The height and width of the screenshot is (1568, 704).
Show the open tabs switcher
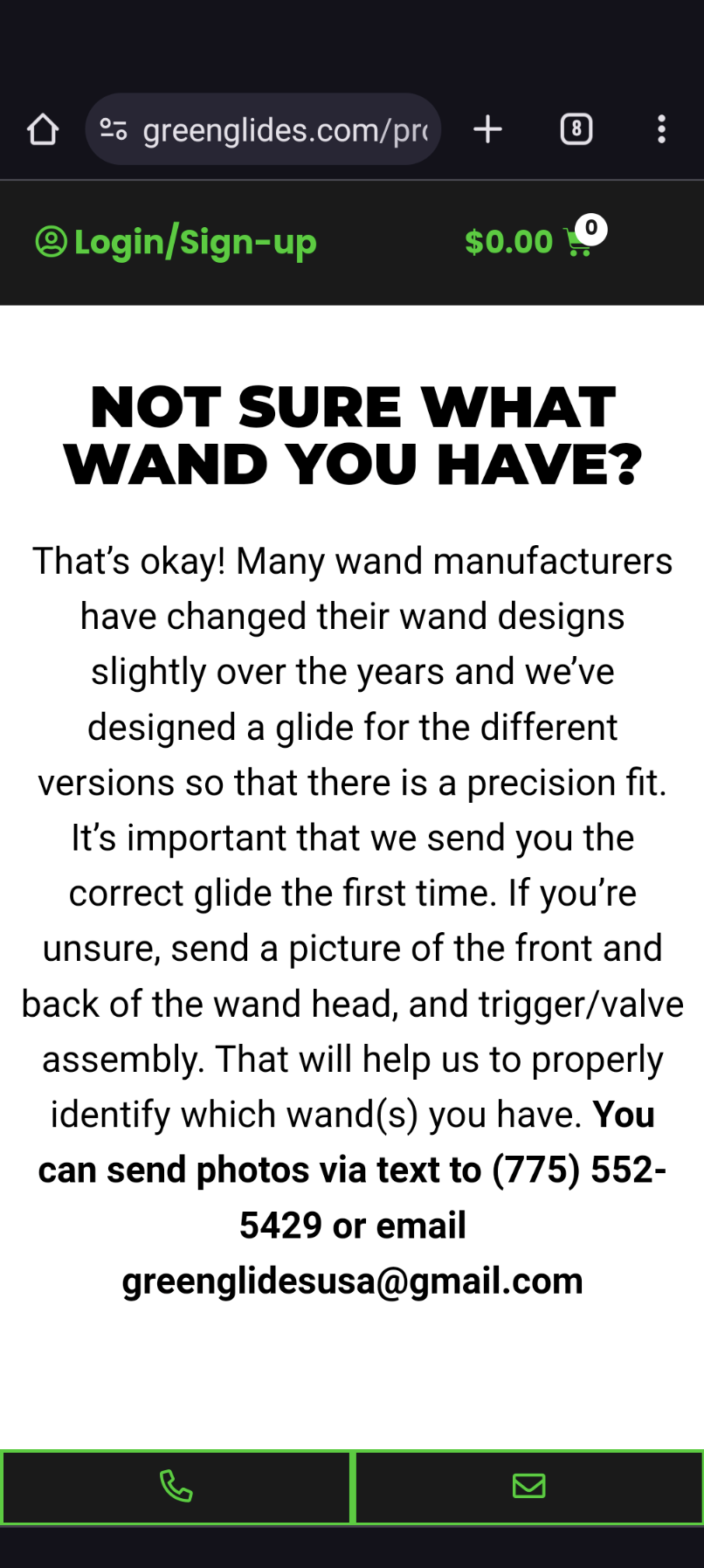(x=576, y=130)
